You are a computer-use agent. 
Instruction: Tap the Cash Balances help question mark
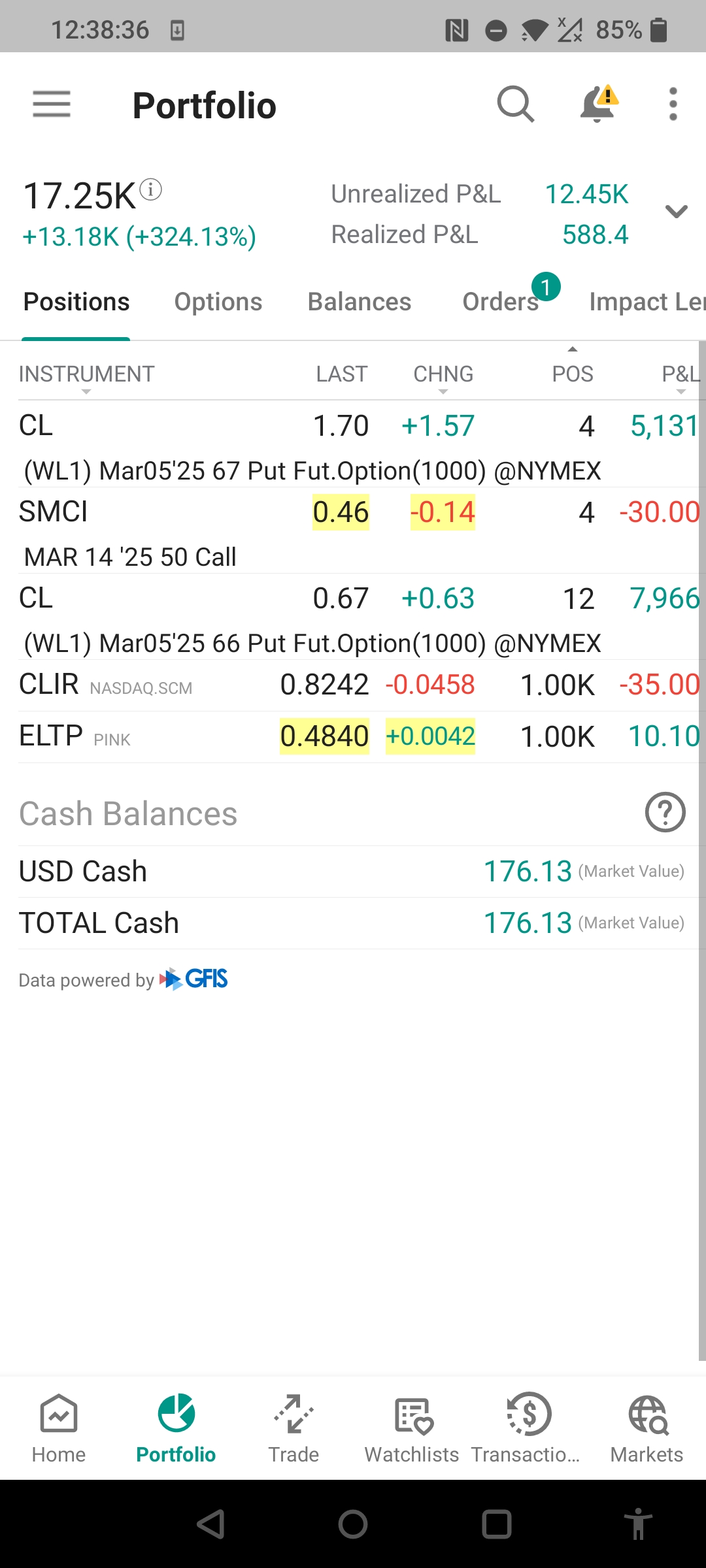pos(665,812)
